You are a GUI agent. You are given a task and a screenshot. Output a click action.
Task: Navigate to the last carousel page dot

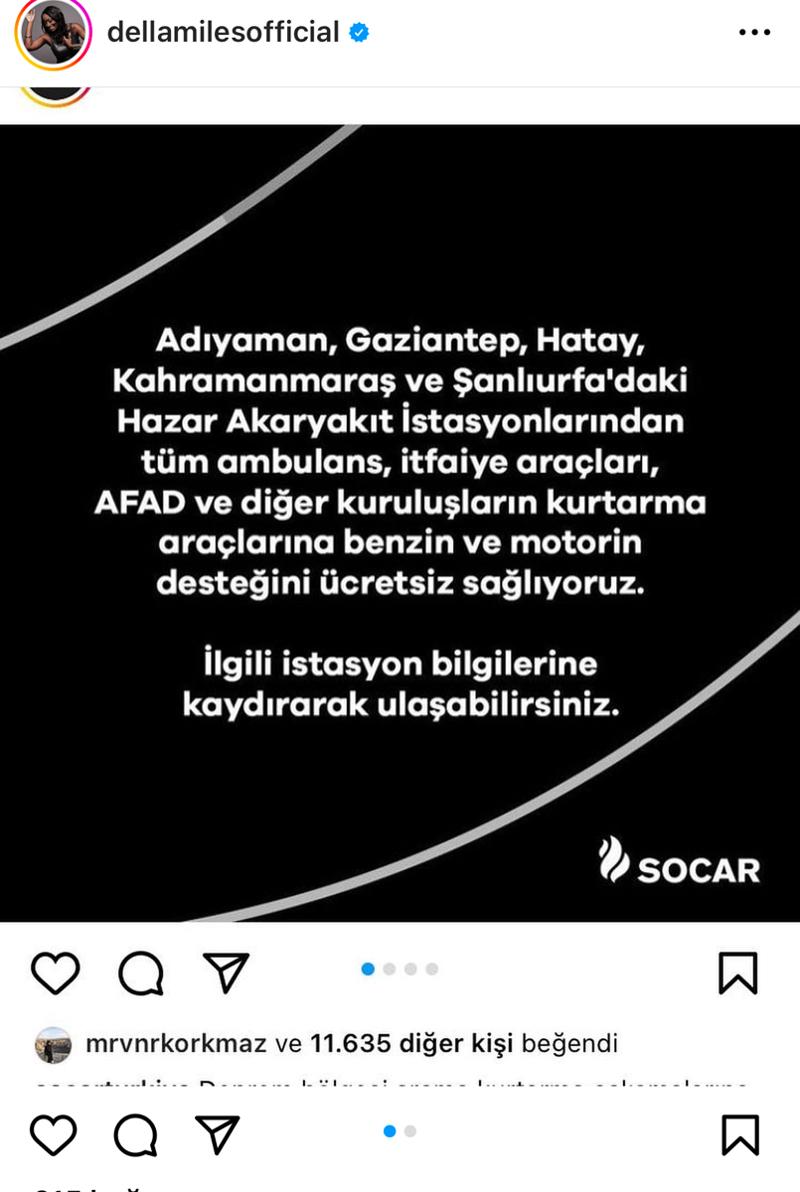point(432,969)
